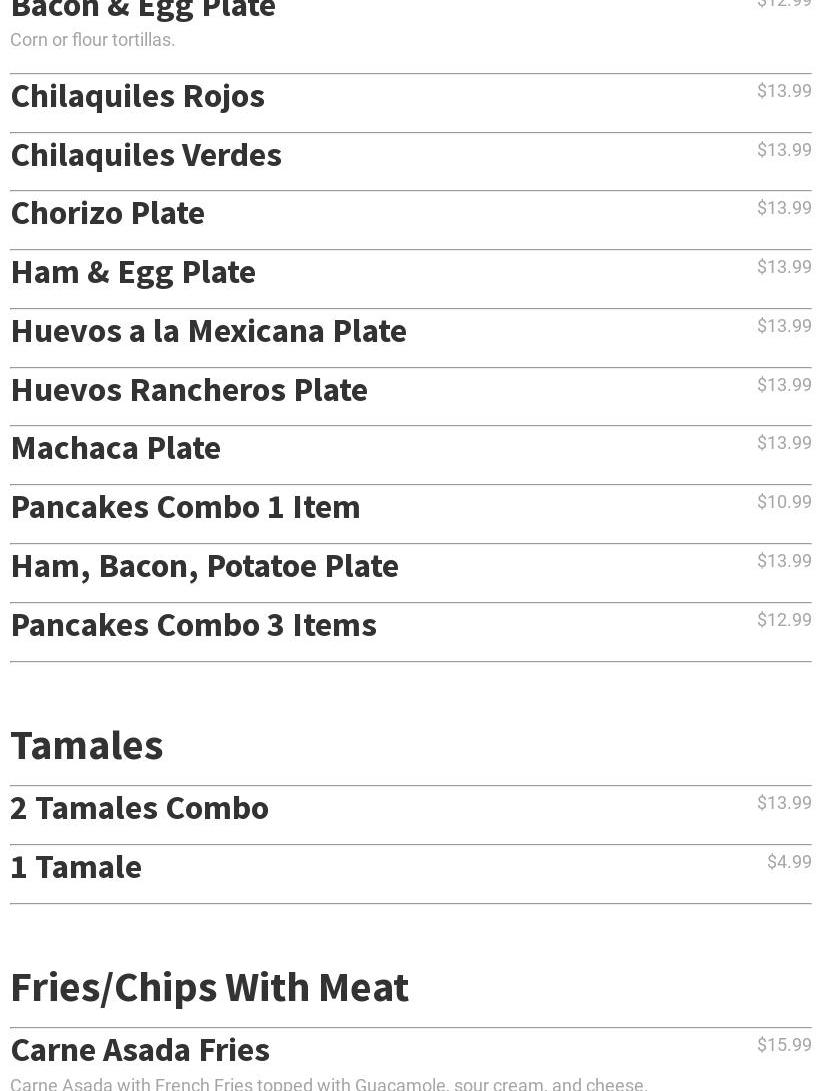Choose the Ham & Egg Plate
Viewport: 822px width, 1091px height.
click(x=133, y=273)
